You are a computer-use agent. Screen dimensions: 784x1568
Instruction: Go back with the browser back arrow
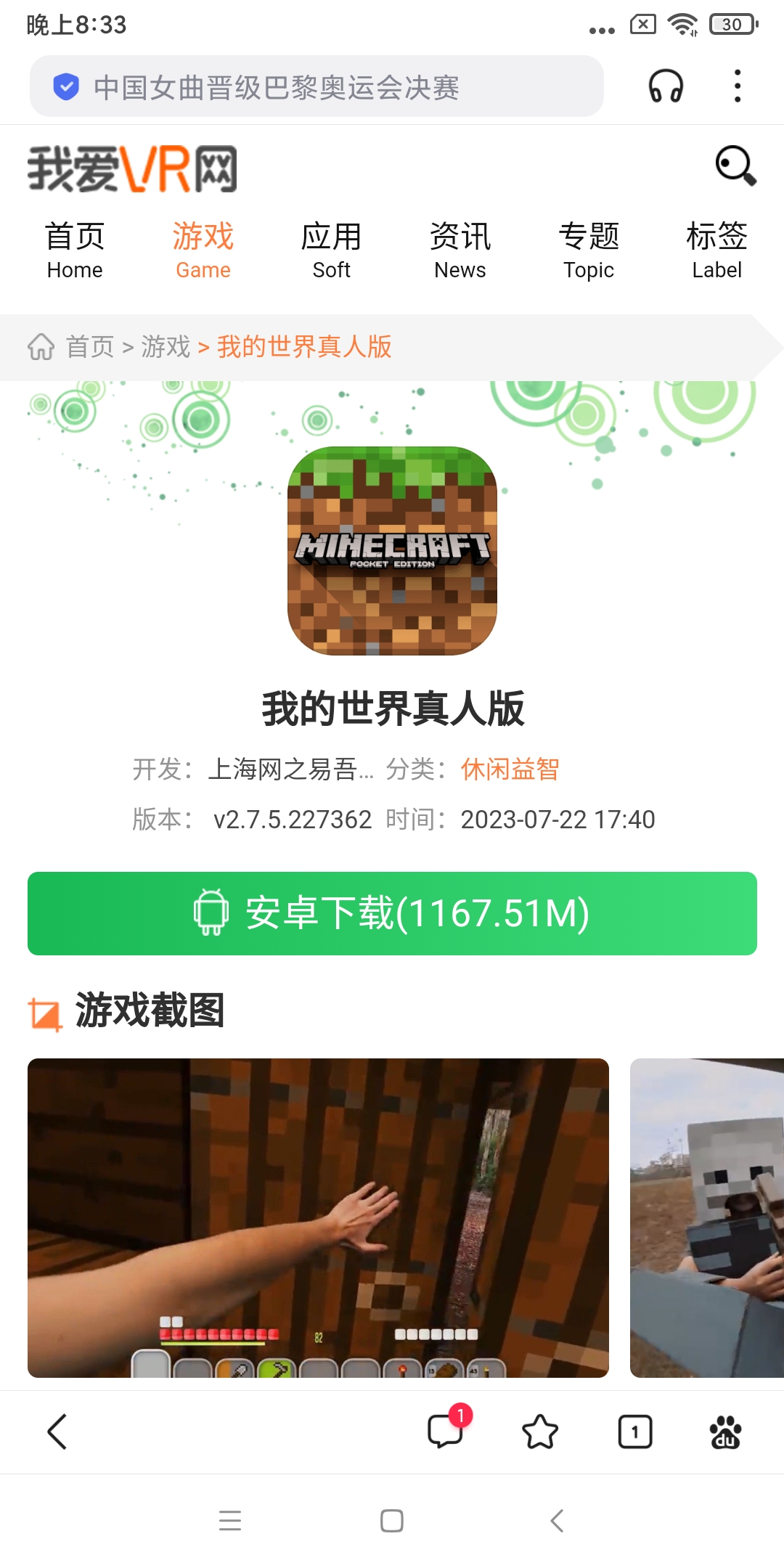coord(57,1432)
